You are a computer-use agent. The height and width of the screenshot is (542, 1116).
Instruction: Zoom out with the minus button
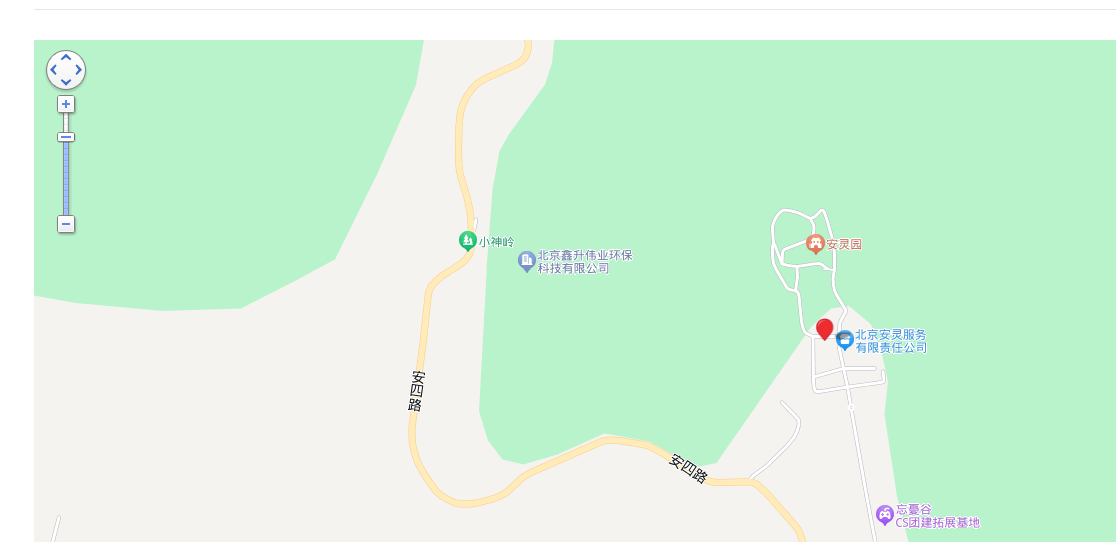(x=66, y=224)
